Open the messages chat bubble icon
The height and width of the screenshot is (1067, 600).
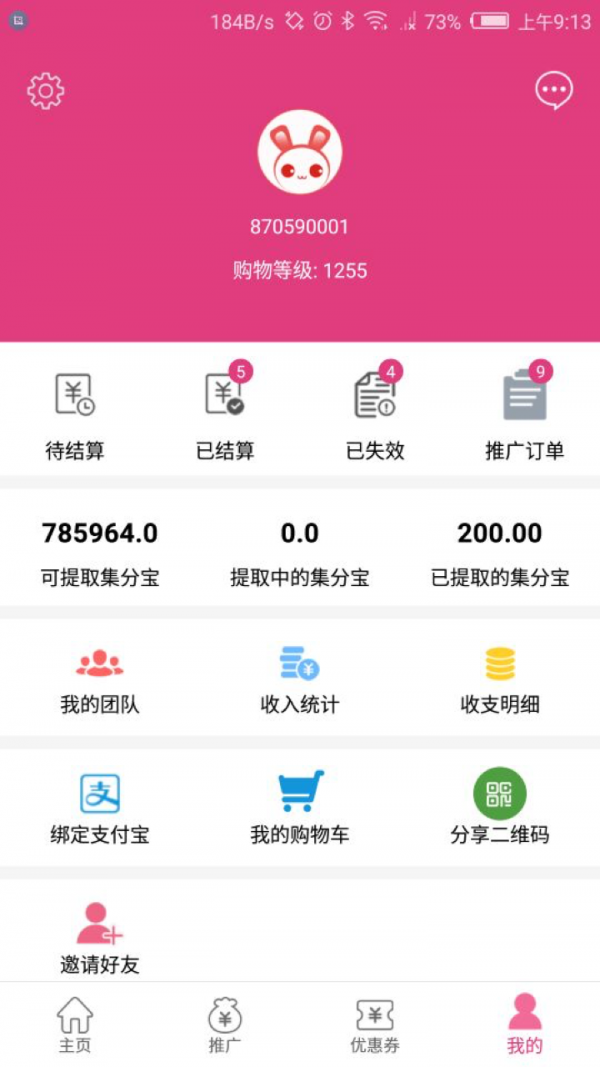553,90
